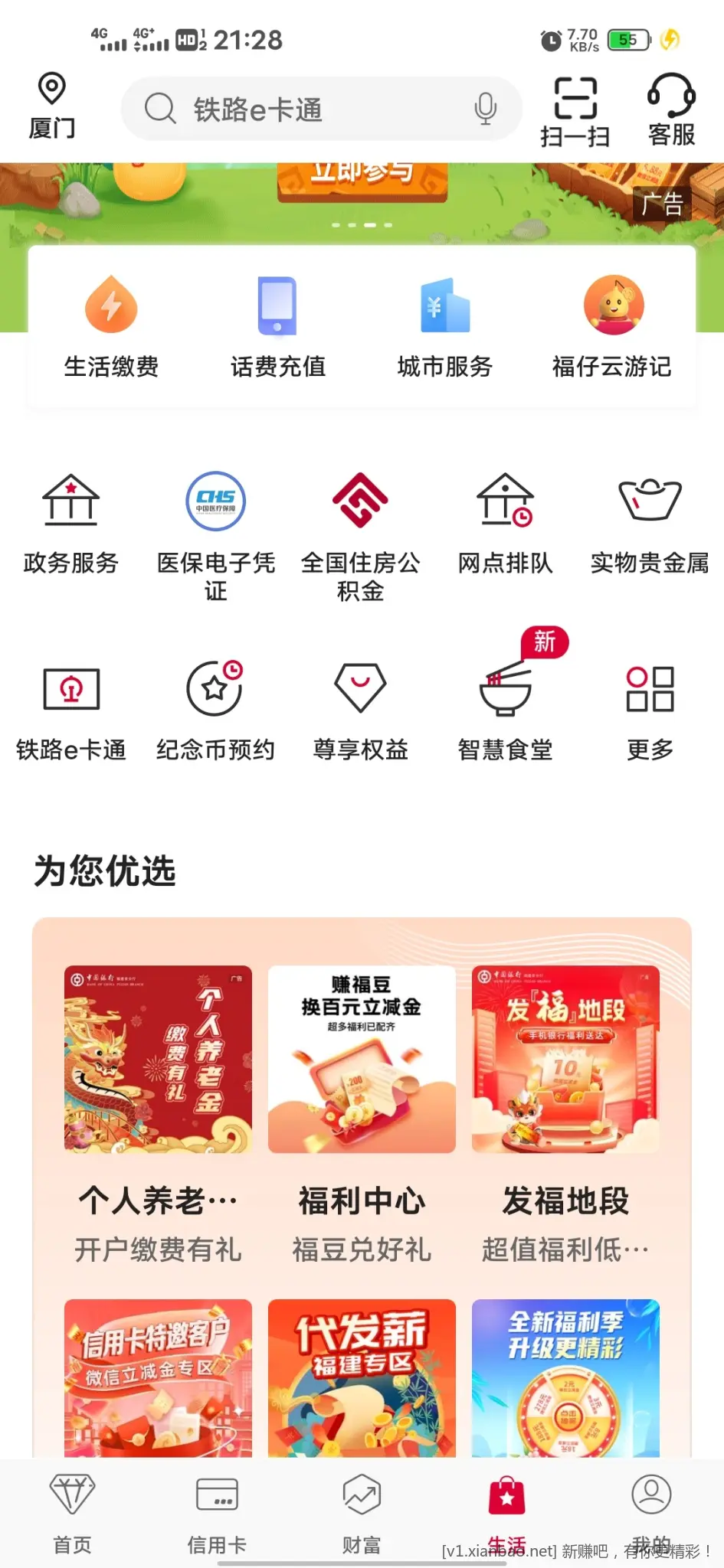This screenshot has width=724, height=1568.
Task: Open 医保电子凭证
Action: coord(215,536)
